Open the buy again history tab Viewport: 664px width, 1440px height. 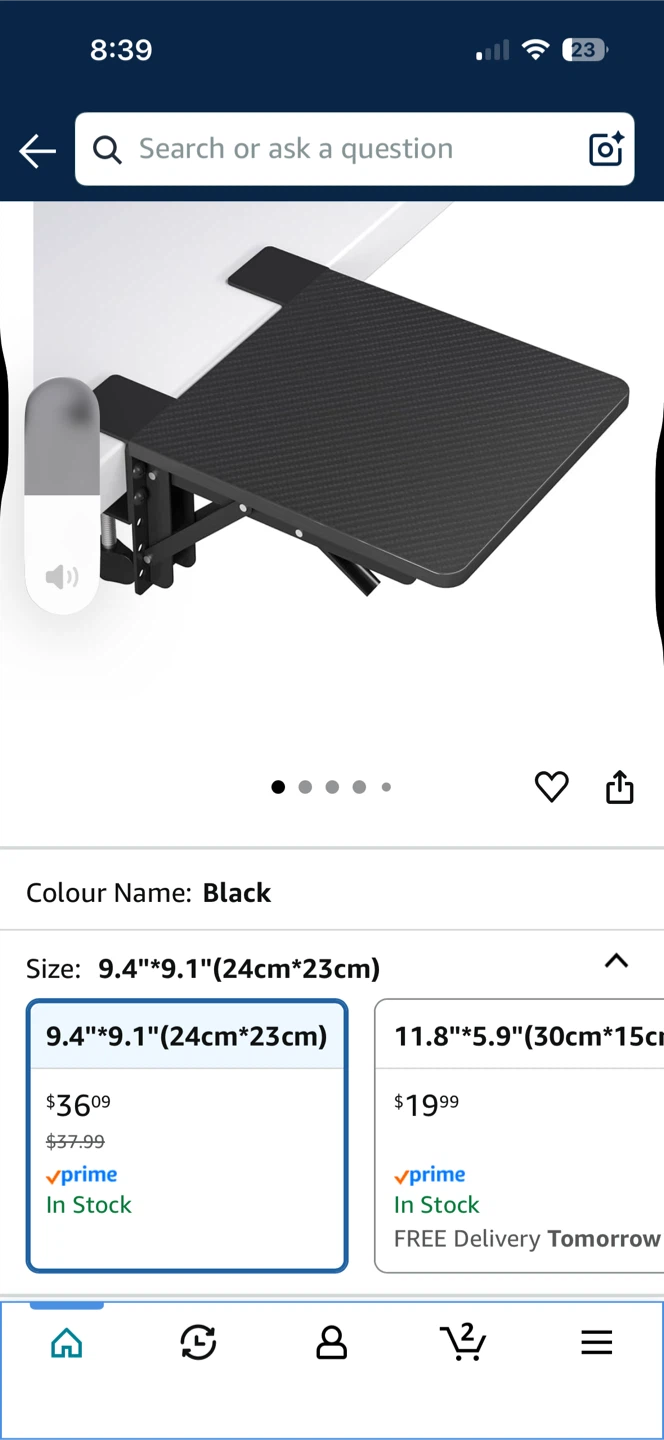tap(198, 1343)
